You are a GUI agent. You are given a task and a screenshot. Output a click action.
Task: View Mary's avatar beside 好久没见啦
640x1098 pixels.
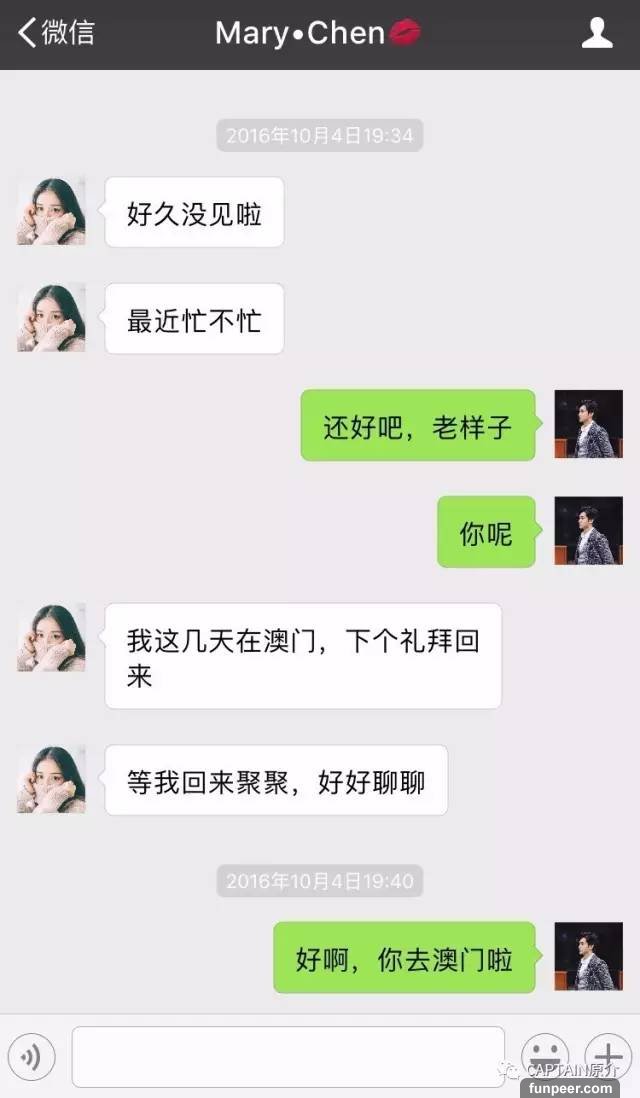click(51, 211)
